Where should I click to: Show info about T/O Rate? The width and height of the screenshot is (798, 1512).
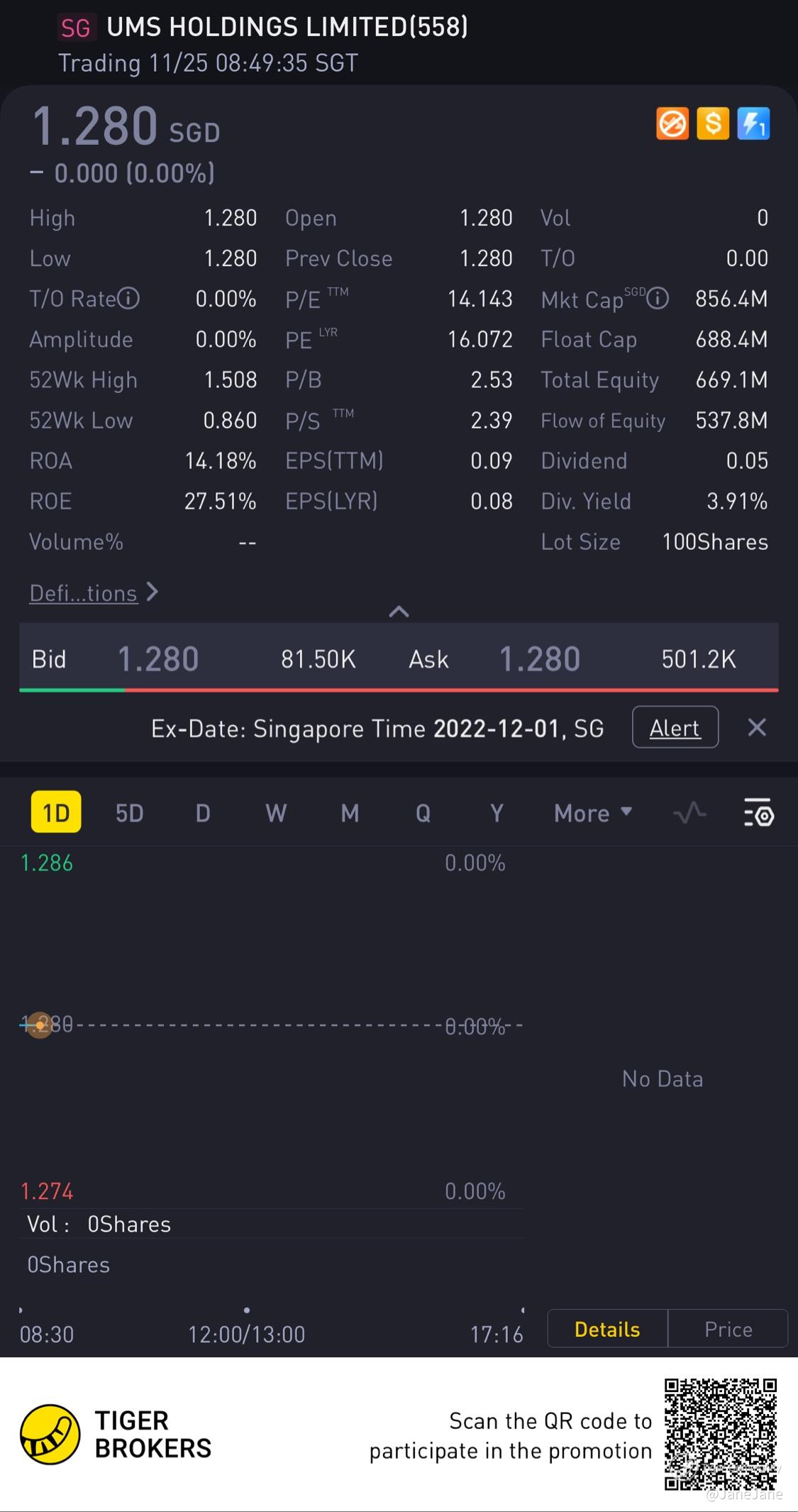tap(128, 299)
